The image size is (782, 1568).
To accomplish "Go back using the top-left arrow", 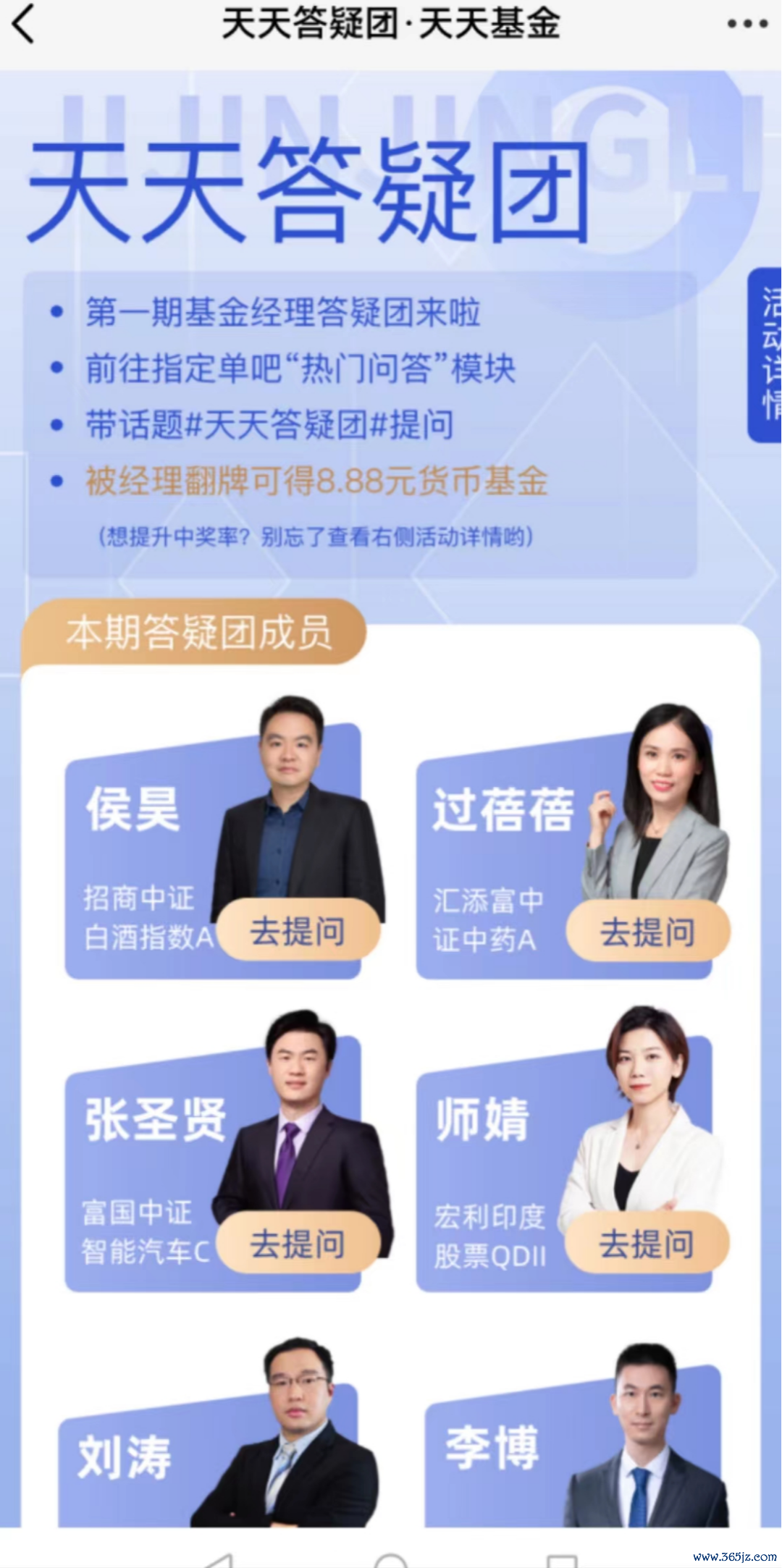I will (x=24, y=25).
